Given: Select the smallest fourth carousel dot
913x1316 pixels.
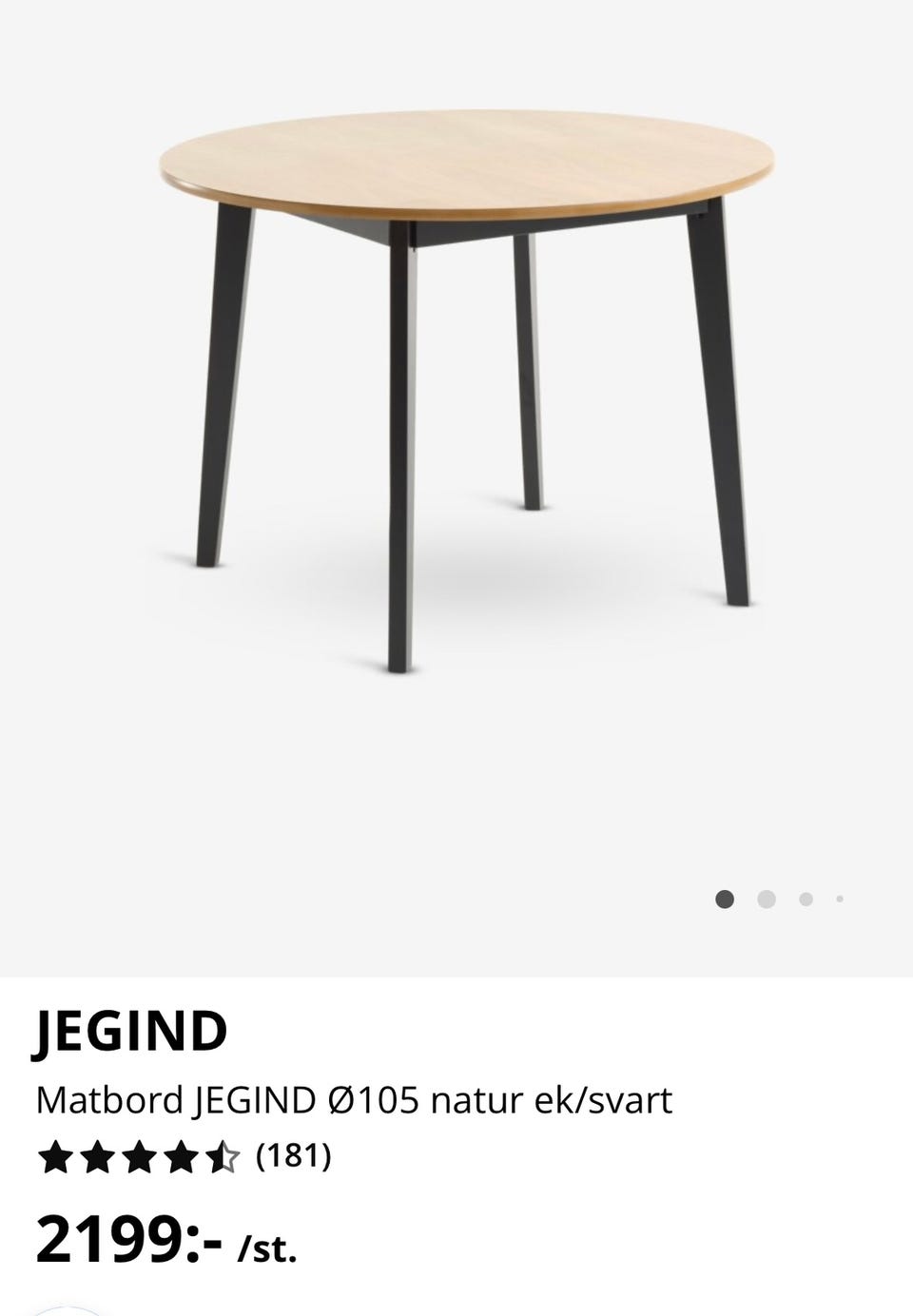Looking at the screenshot, I should 839,897.
